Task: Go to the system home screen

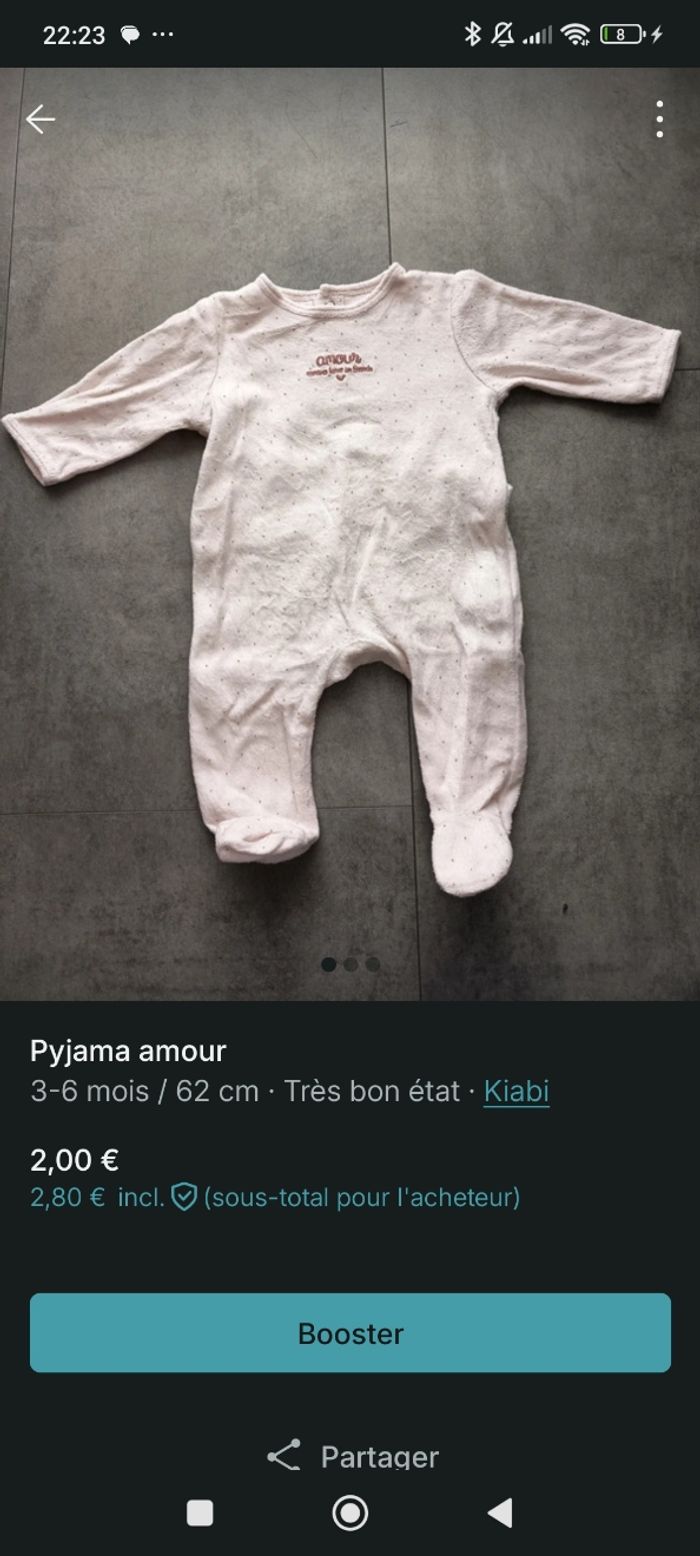Action: click(350, 1513)
